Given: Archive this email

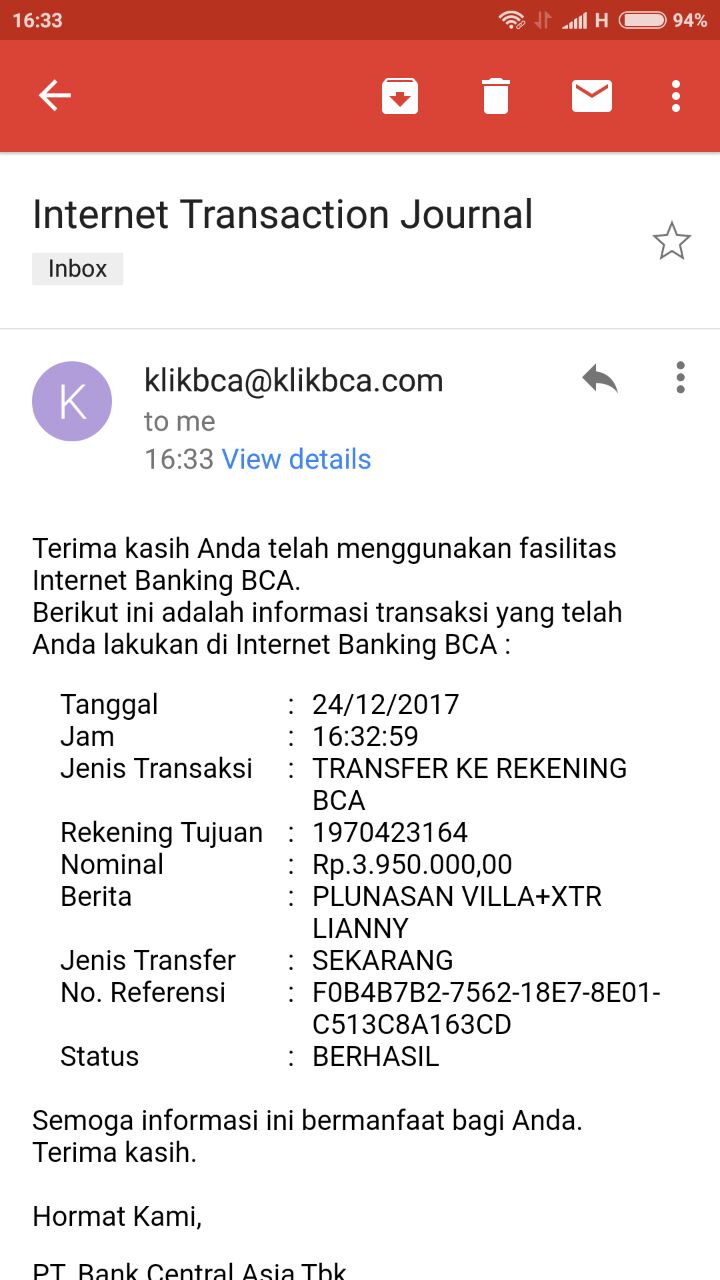Looking at the screenshot, I should [400, 96].
